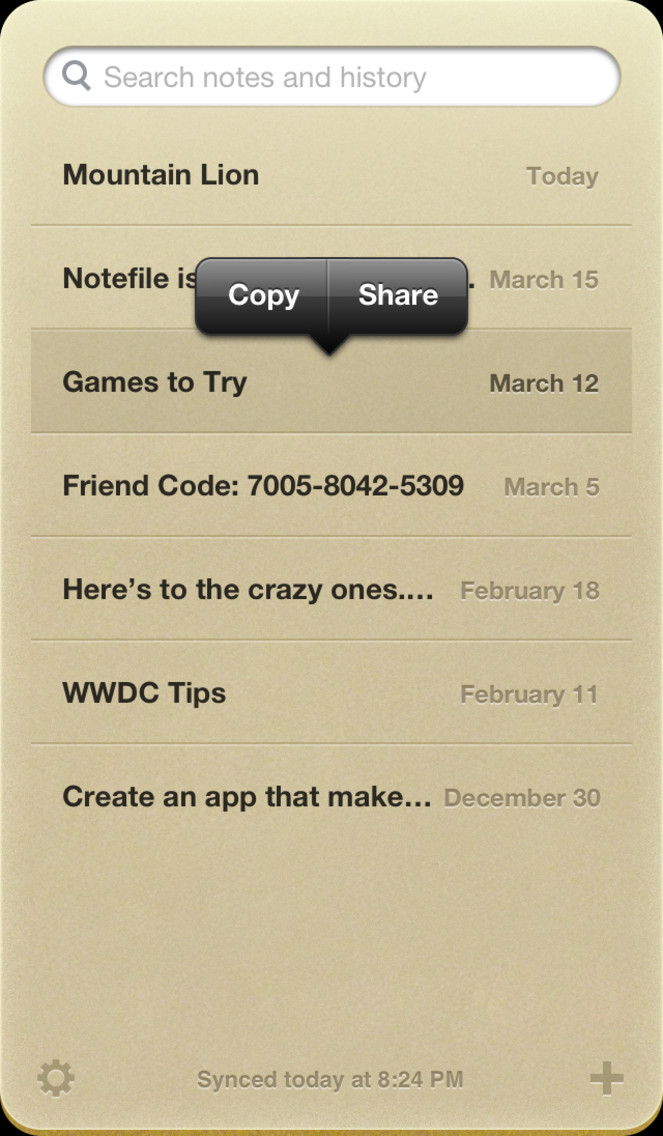Open the Create an app note
This screenshot has height=1136, width=663.
[x=331, y=797]
